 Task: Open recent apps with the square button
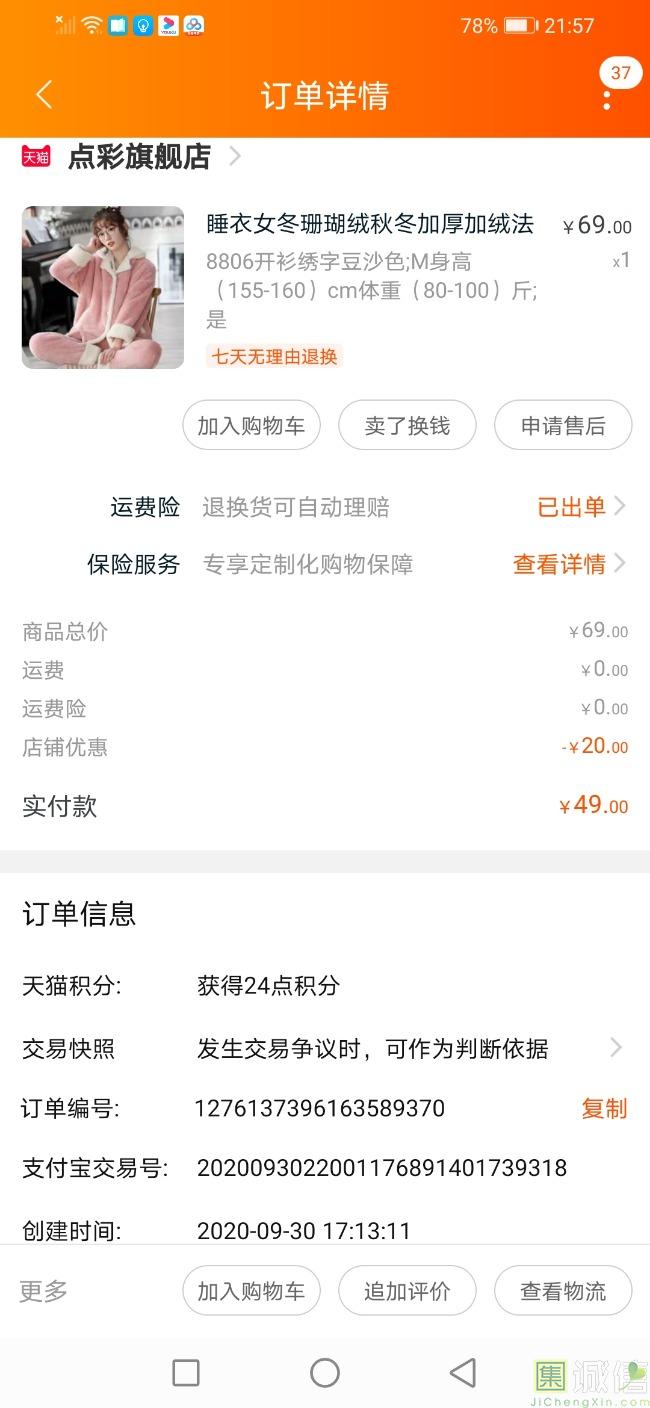186,1373
